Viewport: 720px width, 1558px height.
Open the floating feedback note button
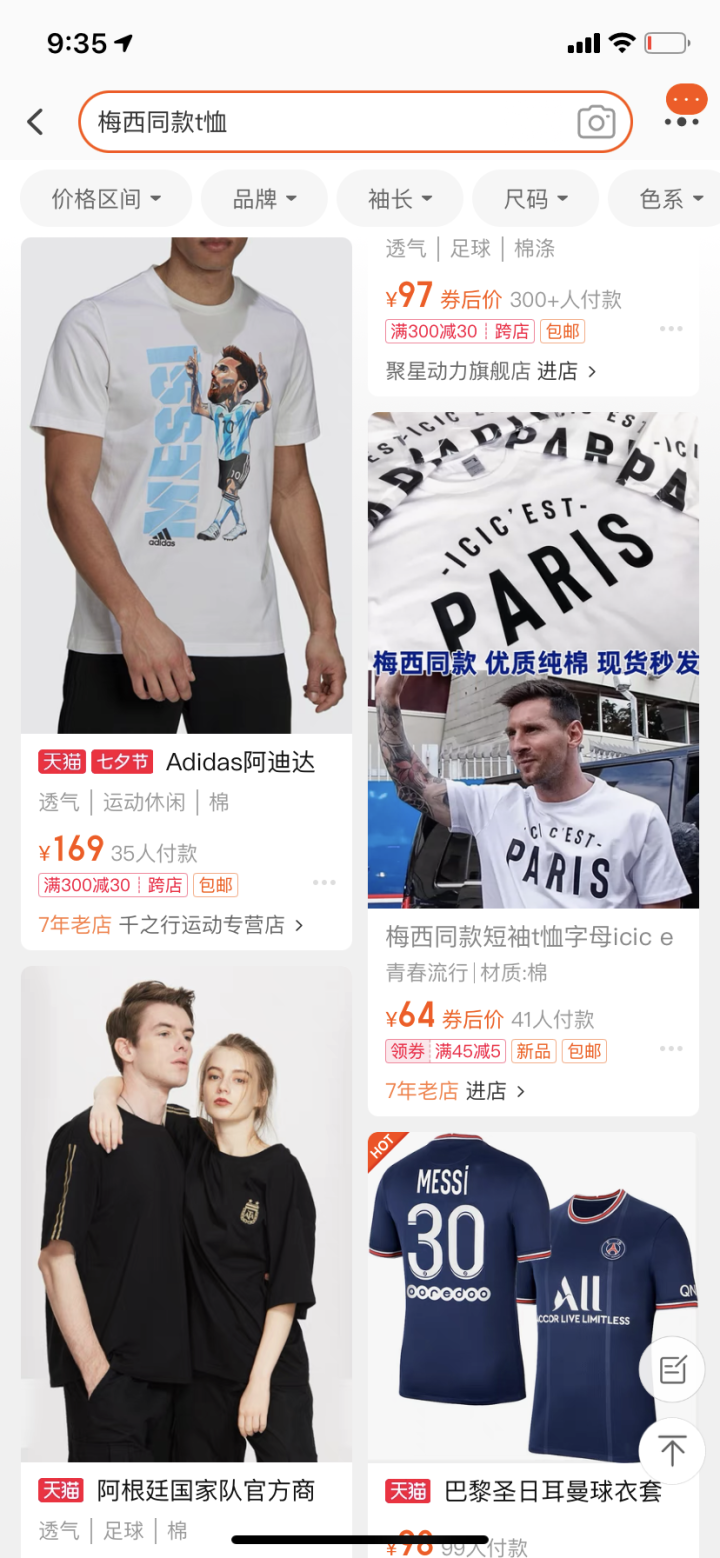click(x=672, y=1369)
